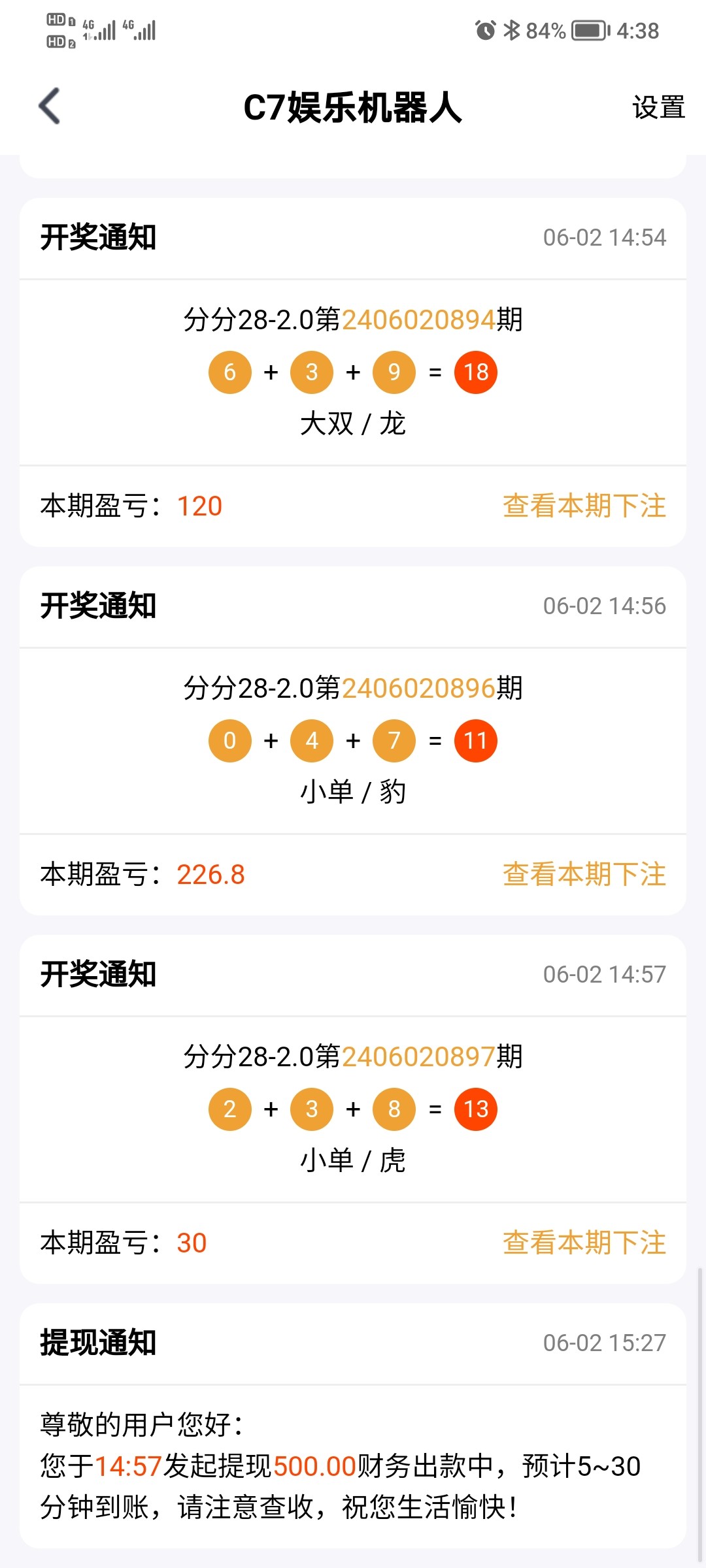The width and height of the screenshot is (706, 1568).
Task: View 查看本期下注 for period 2406020894
Action: (x=584, y=506)
